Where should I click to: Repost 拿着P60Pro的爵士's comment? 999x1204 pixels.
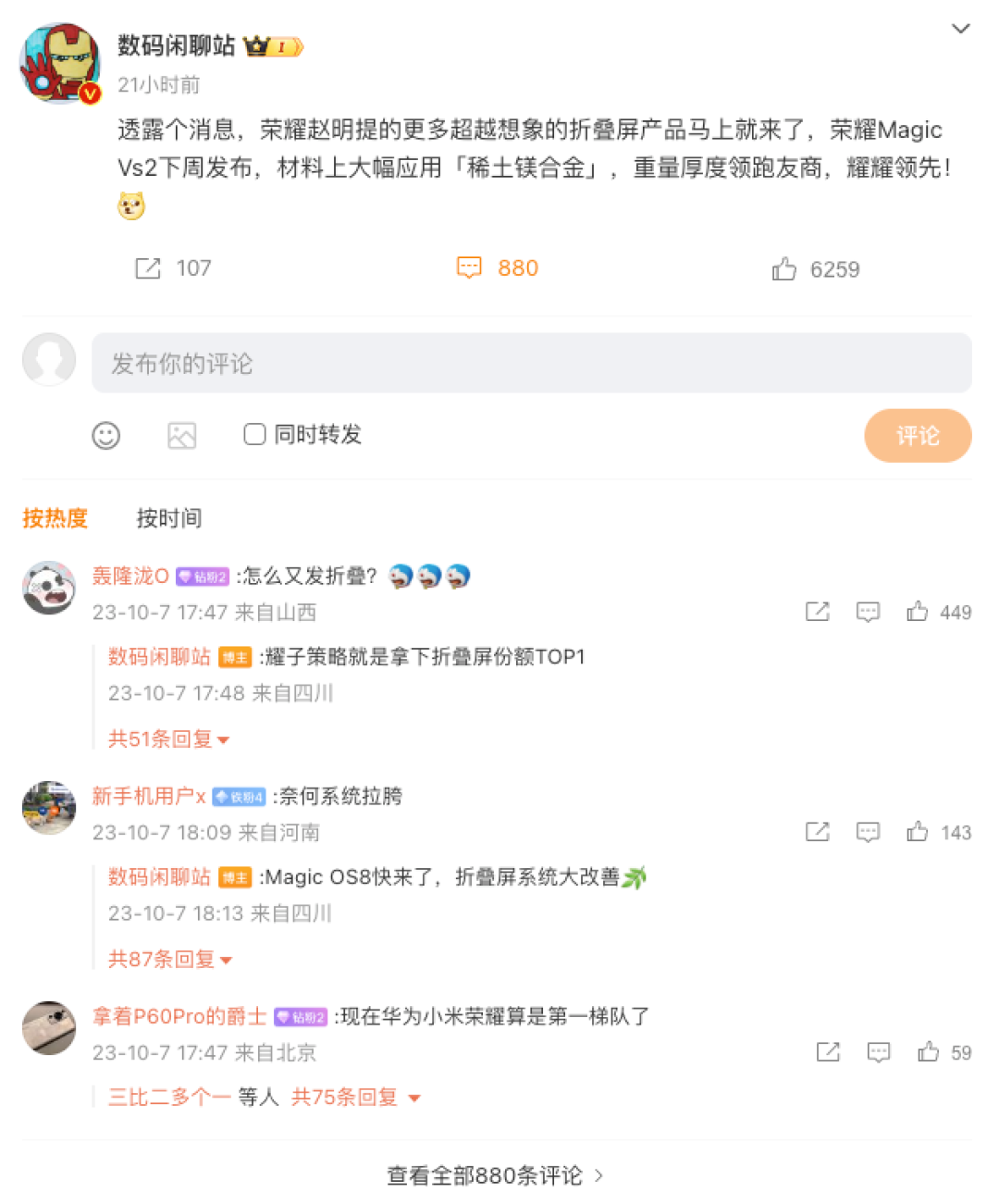(826, 1052)
